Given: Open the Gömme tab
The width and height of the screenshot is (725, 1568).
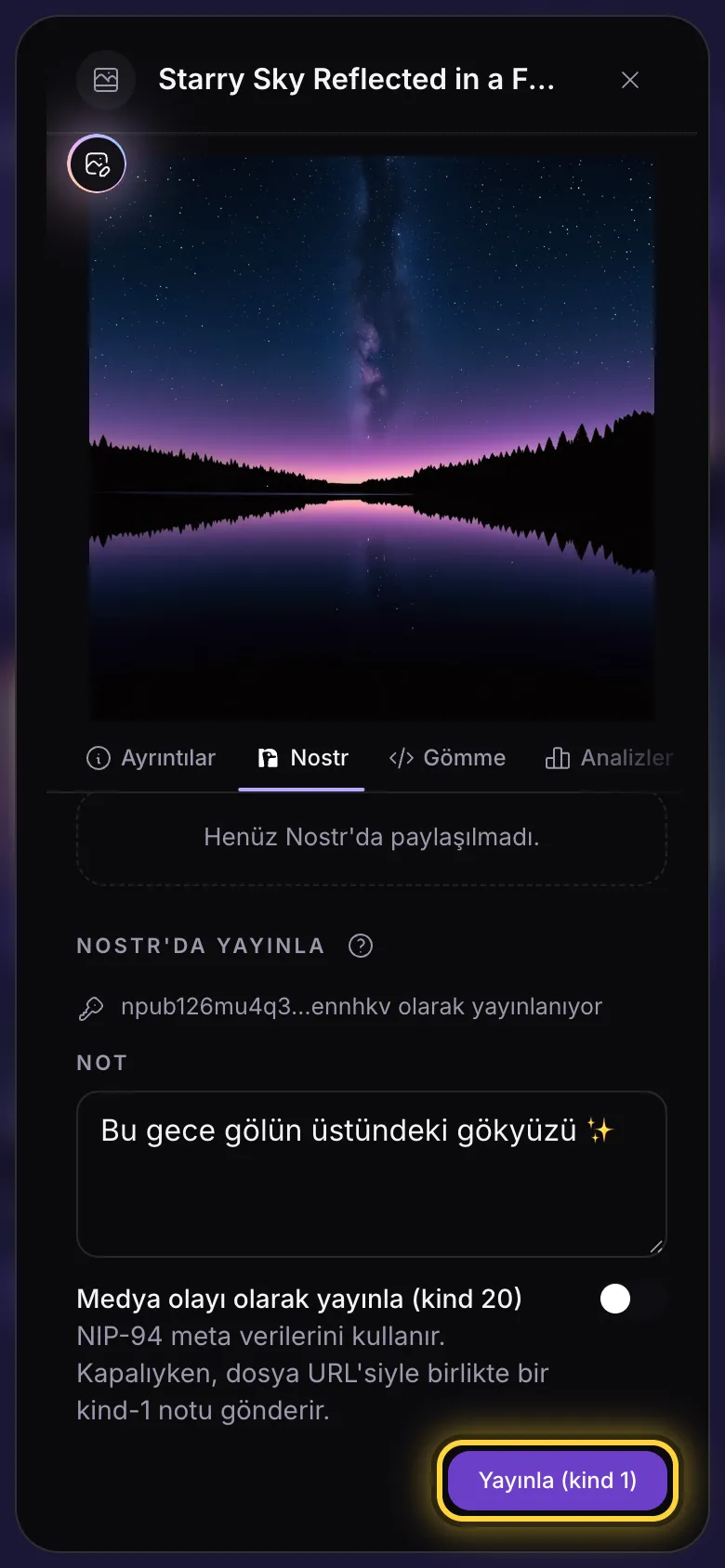Looking at the screenshot, I should [447, 758].
